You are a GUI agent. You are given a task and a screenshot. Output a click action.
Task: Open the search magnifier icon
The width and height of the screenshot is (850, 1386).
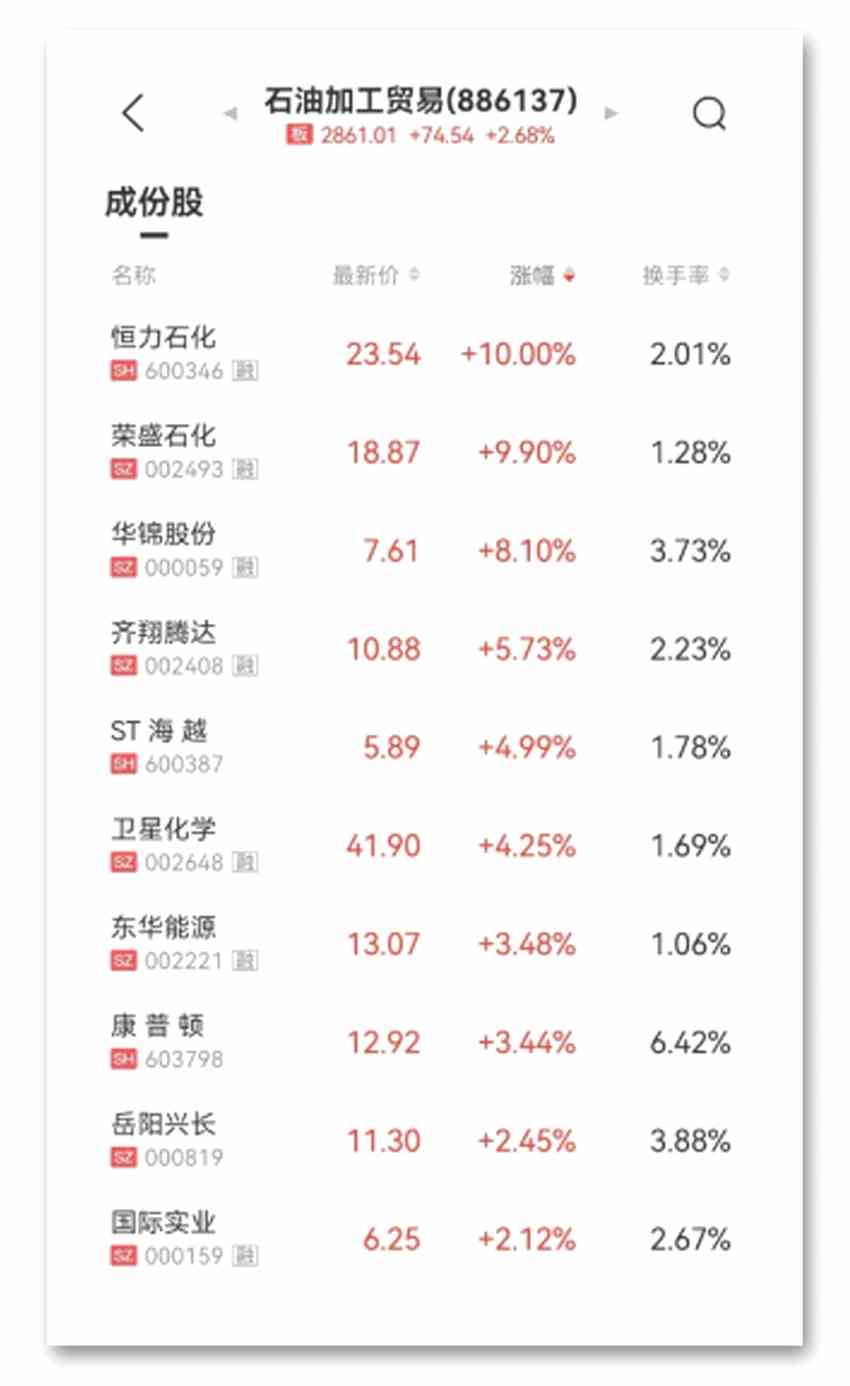(709, 114)
